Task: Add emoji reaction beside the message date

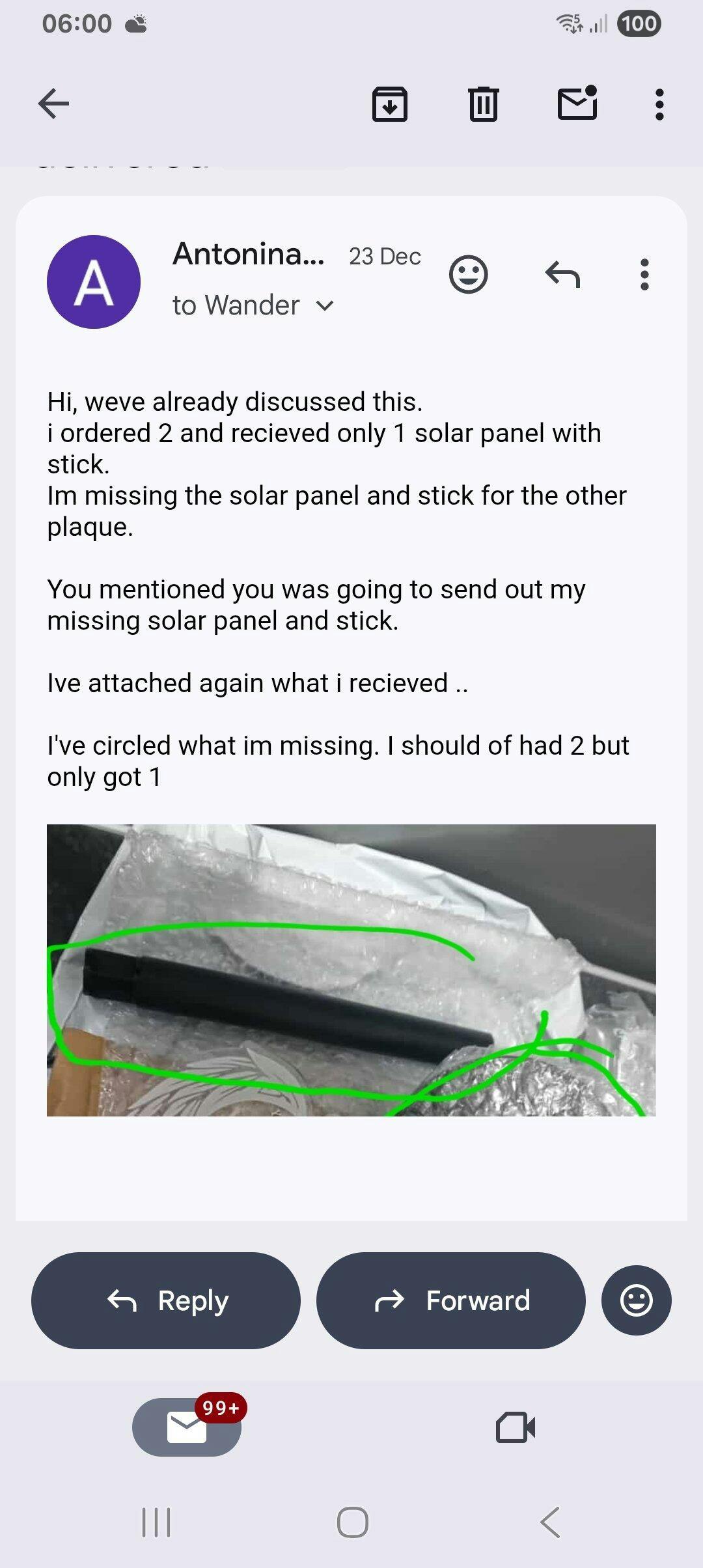Action: tap(468, 275)
